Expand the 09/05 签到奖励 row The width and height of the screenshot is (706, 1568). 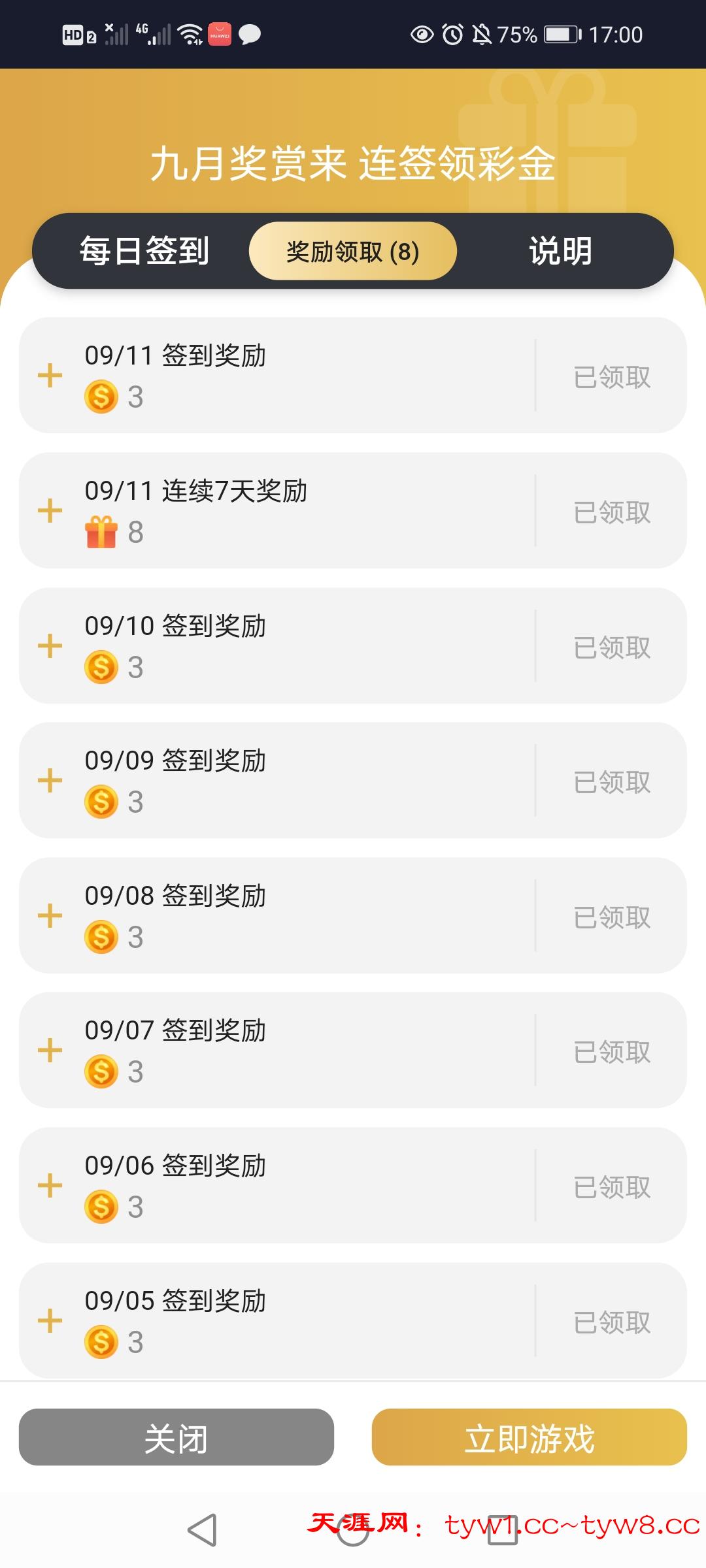tap(50, 1321)
